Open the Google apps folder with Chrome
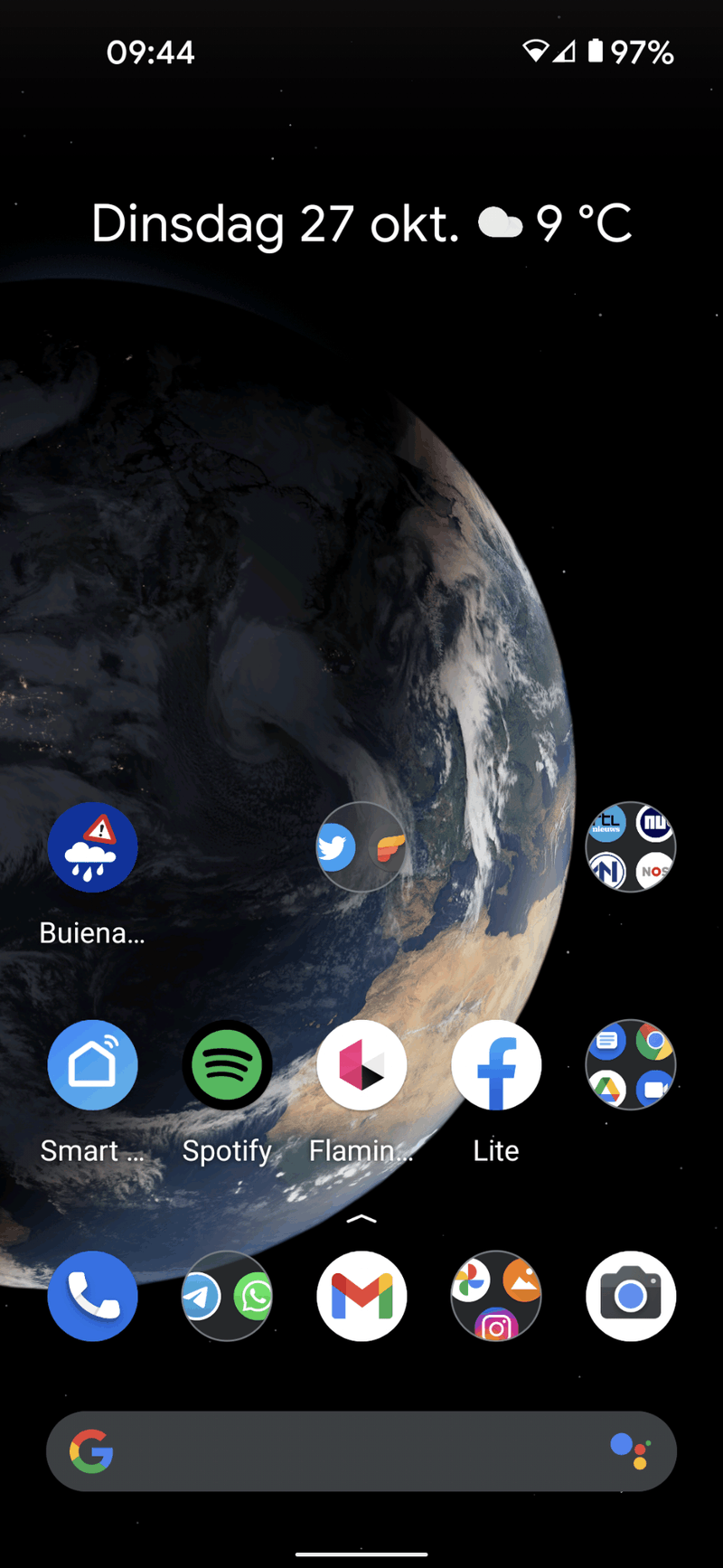Screen dimensions: 723x1568 pos(631,1065)
